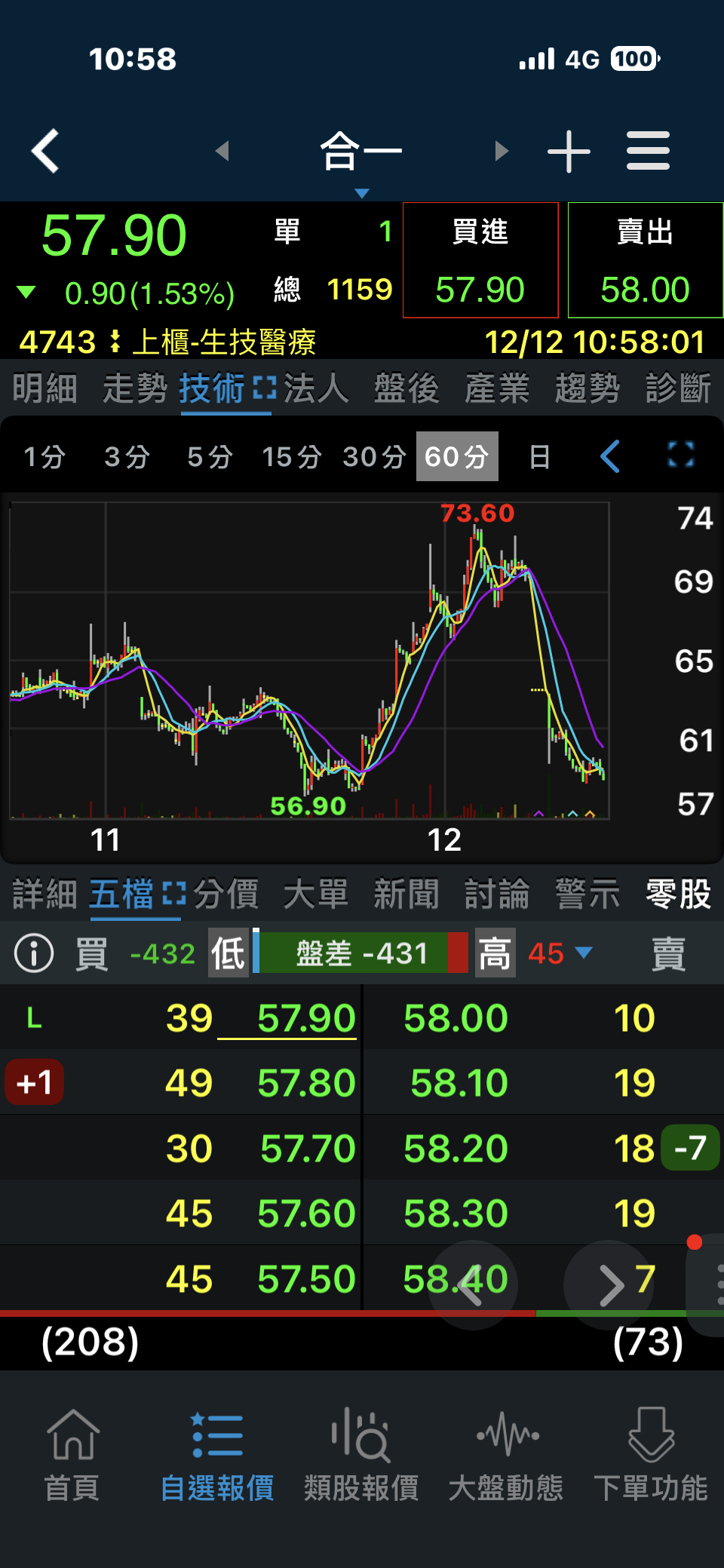Tap the 買進 buy button at 57.90
The width and height of the screenshot is (724, 1568).
(x=480, y=260)
